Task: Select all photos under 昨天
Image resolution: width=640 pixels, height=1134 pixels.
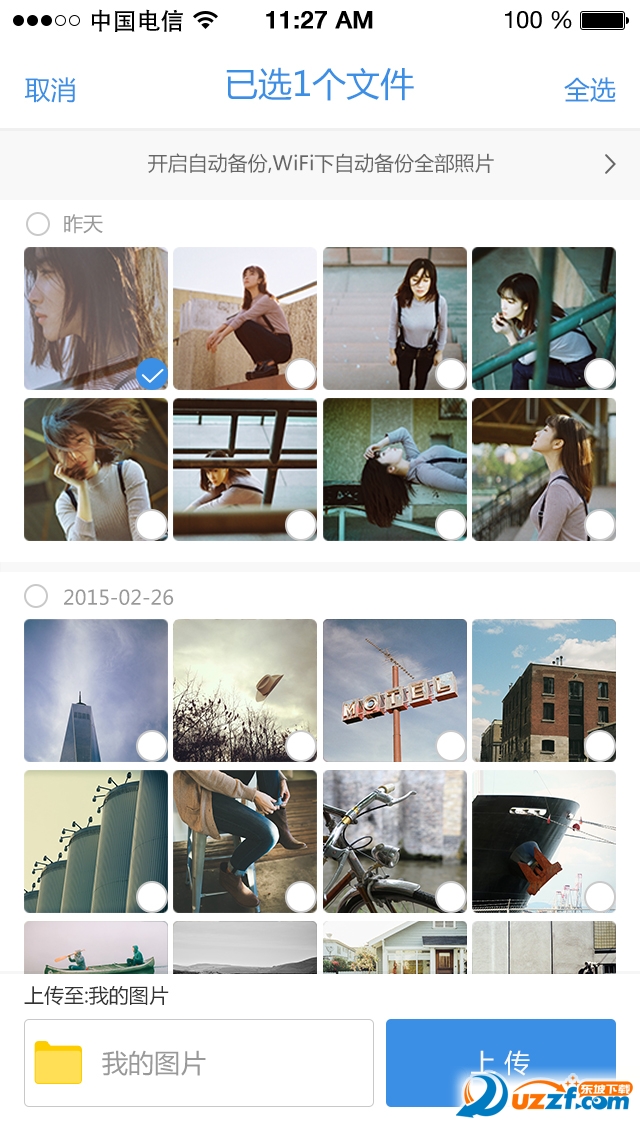Action: click(38, 224)
